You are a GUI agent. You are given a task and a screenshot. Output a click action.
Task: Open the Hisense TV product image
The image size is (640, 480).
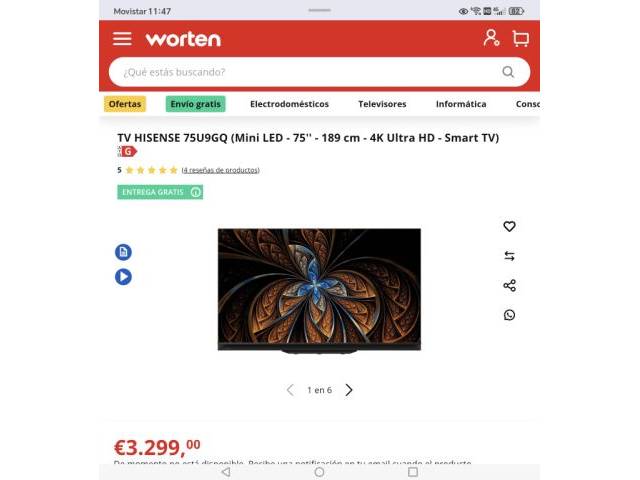pos(319,290)
